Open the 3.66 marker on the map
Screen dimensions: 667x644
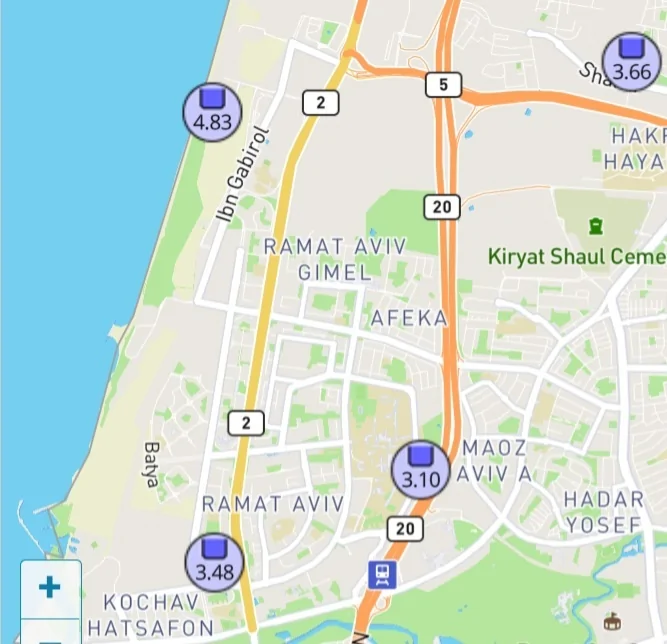coord(632,61)
